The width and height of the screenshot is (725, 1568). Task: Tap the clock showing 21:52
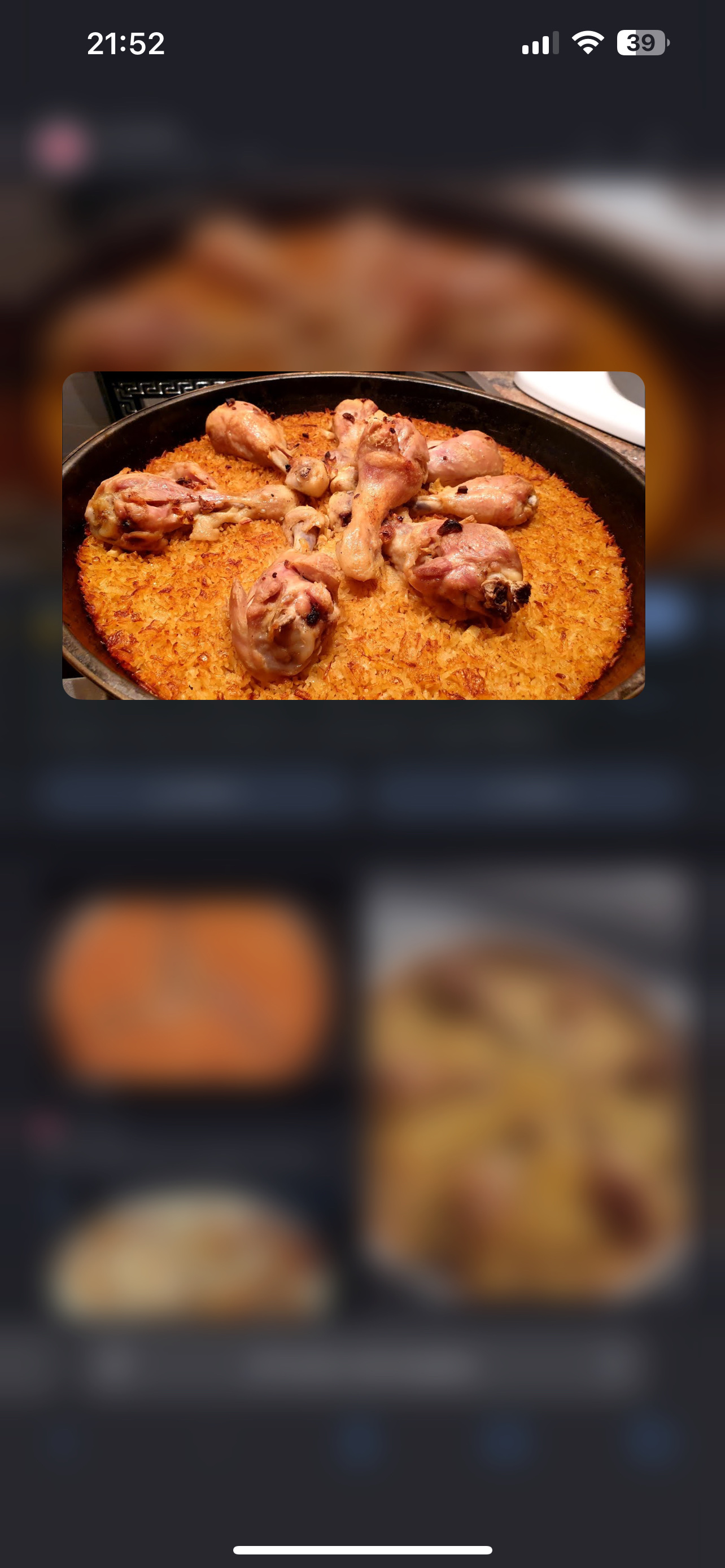coord(125,45)
